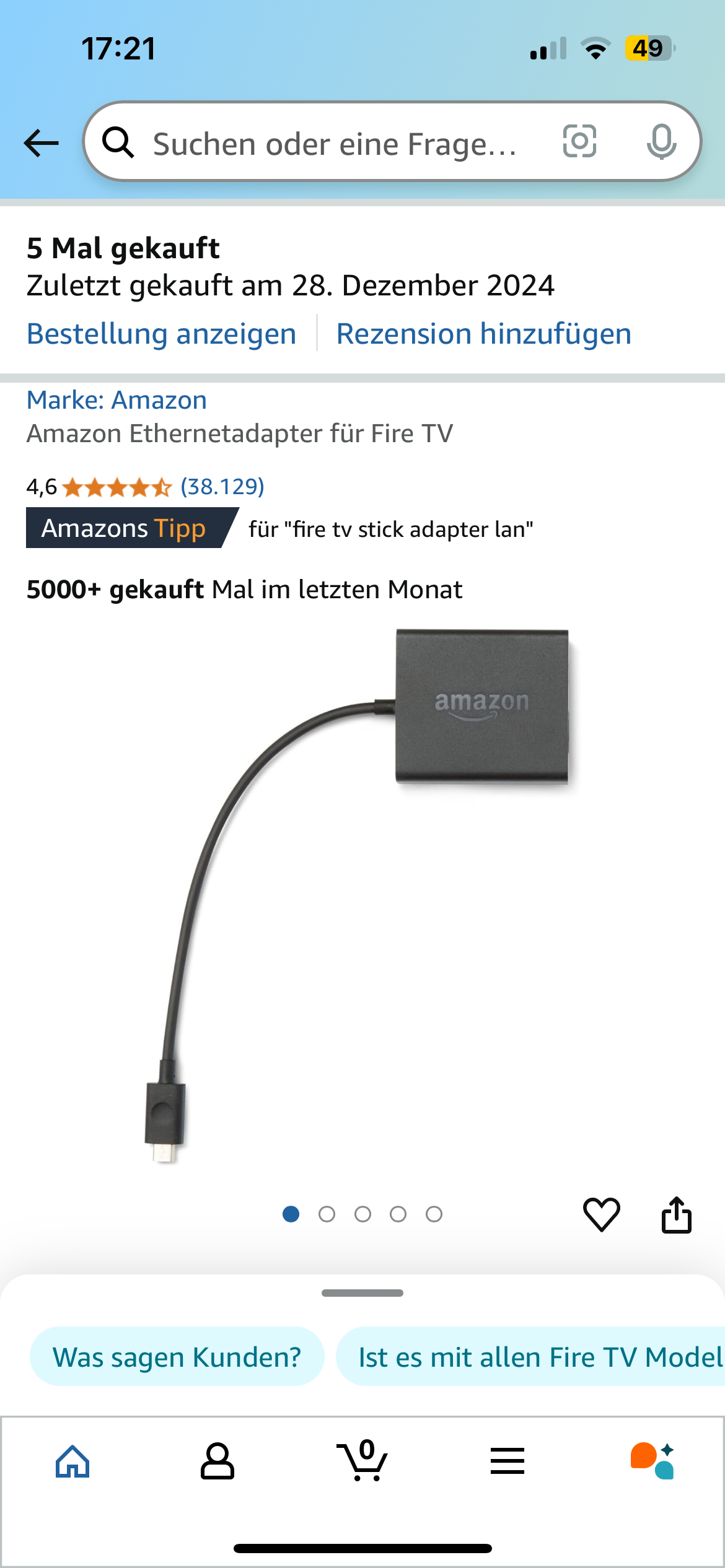Start voice search with microphone
The width and height of the screenshot is (725, 1568).
[661, 142]
